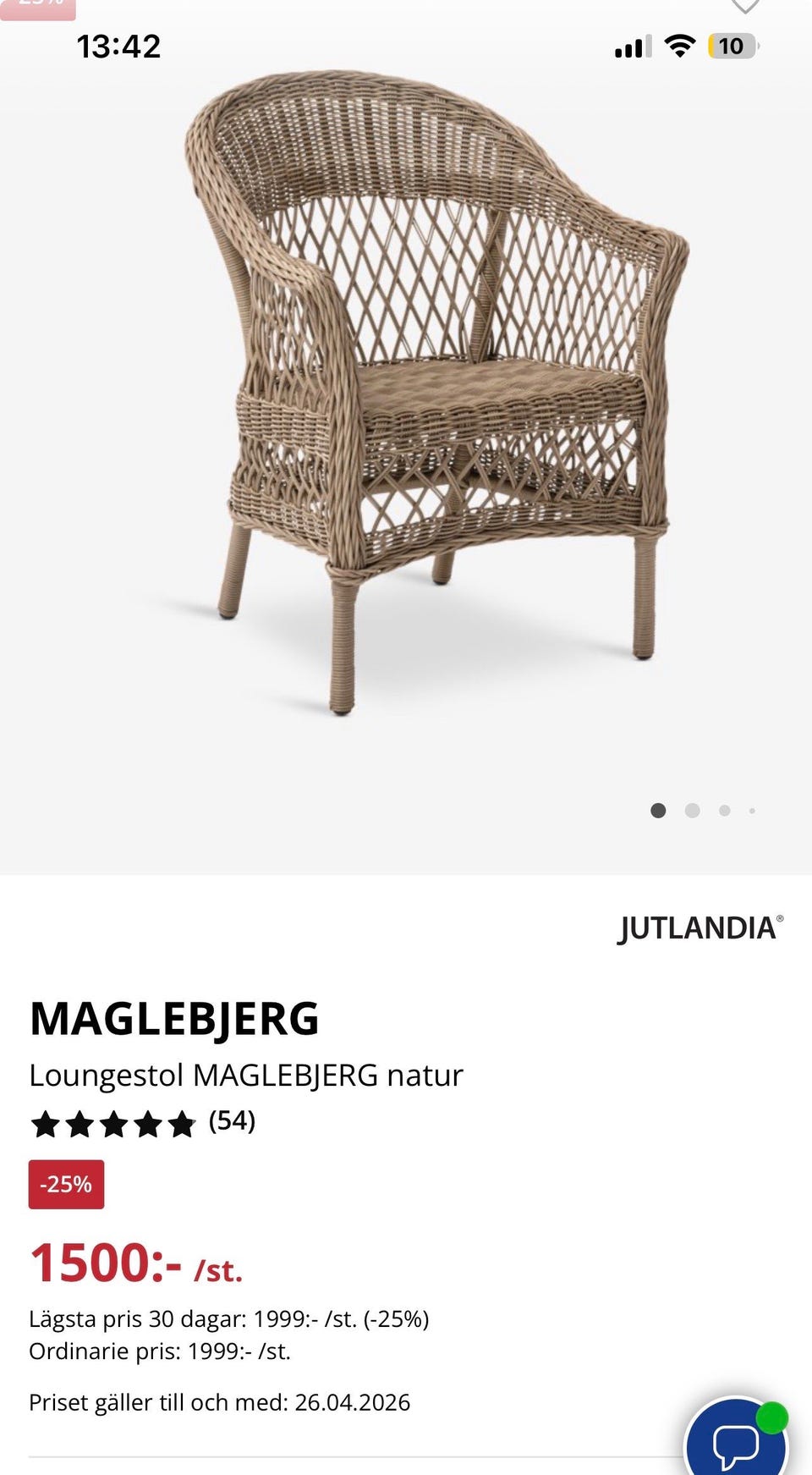Image resolution: width=812 pixels, height=1475 pixels.
Task: Tap the -25% discount badge
Action: (65, 1185)
